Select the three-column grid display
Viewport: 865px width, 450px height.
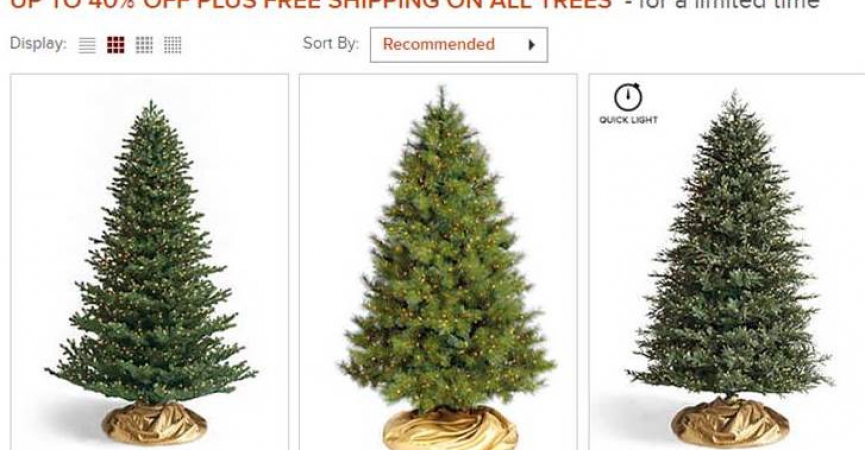click(115, 45)
